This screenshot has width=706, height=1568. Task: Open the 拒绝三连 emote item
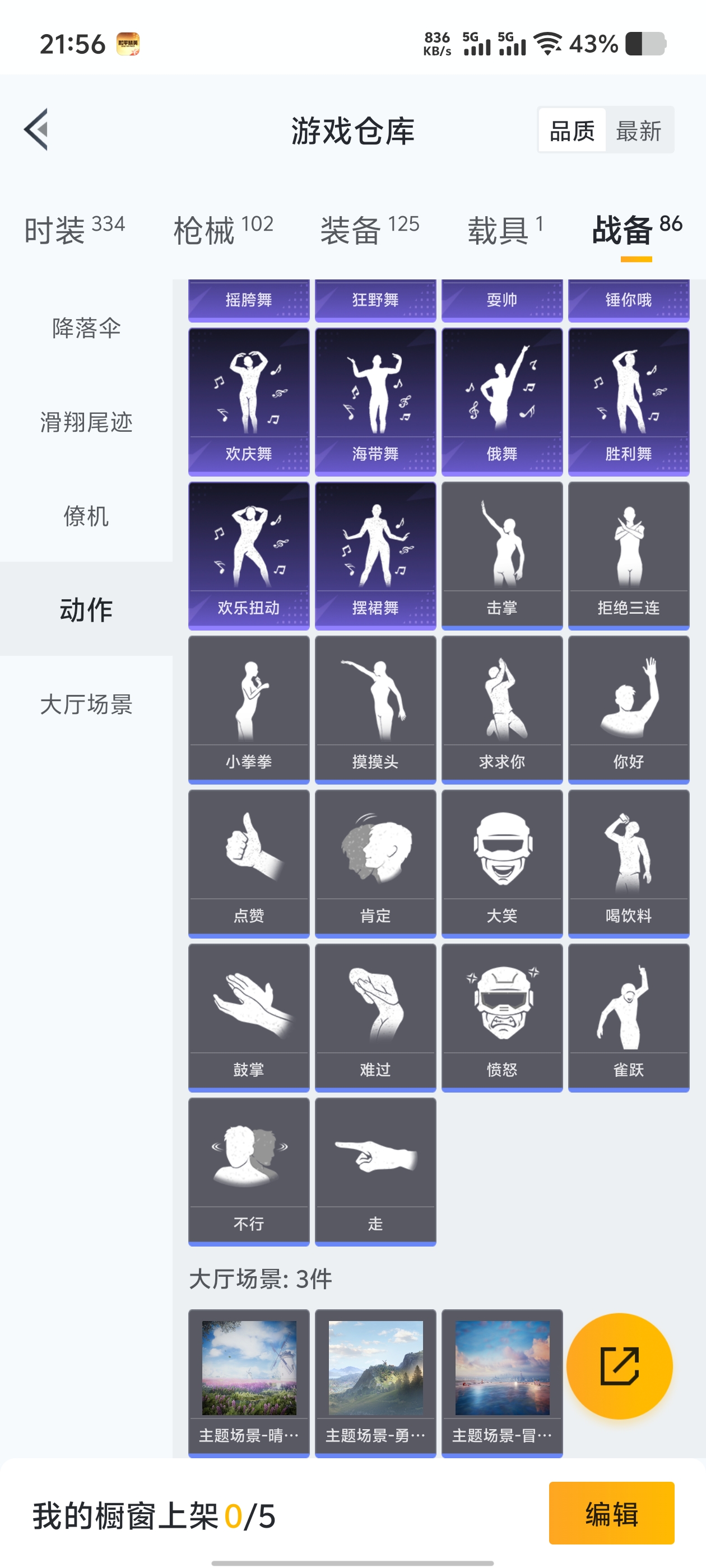coord(628,555)
